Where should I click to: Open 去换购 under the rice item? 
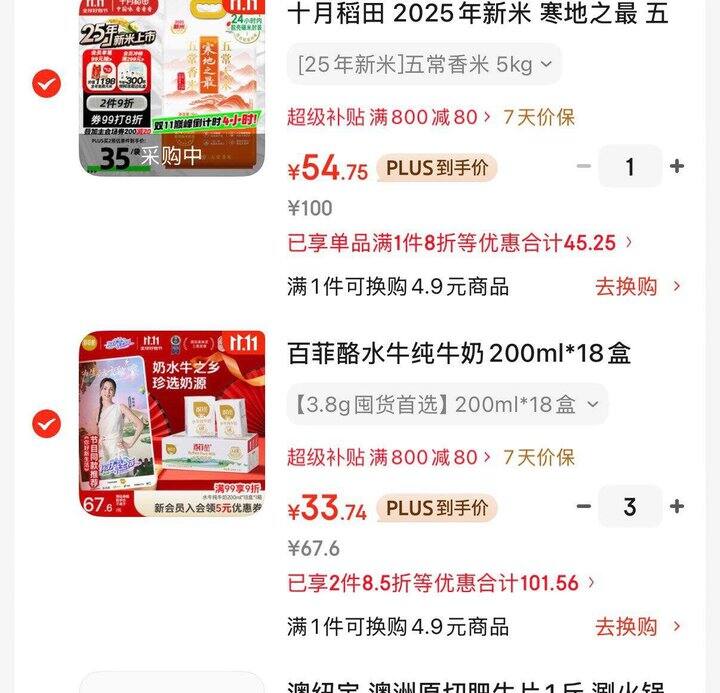tap(637, 287)
